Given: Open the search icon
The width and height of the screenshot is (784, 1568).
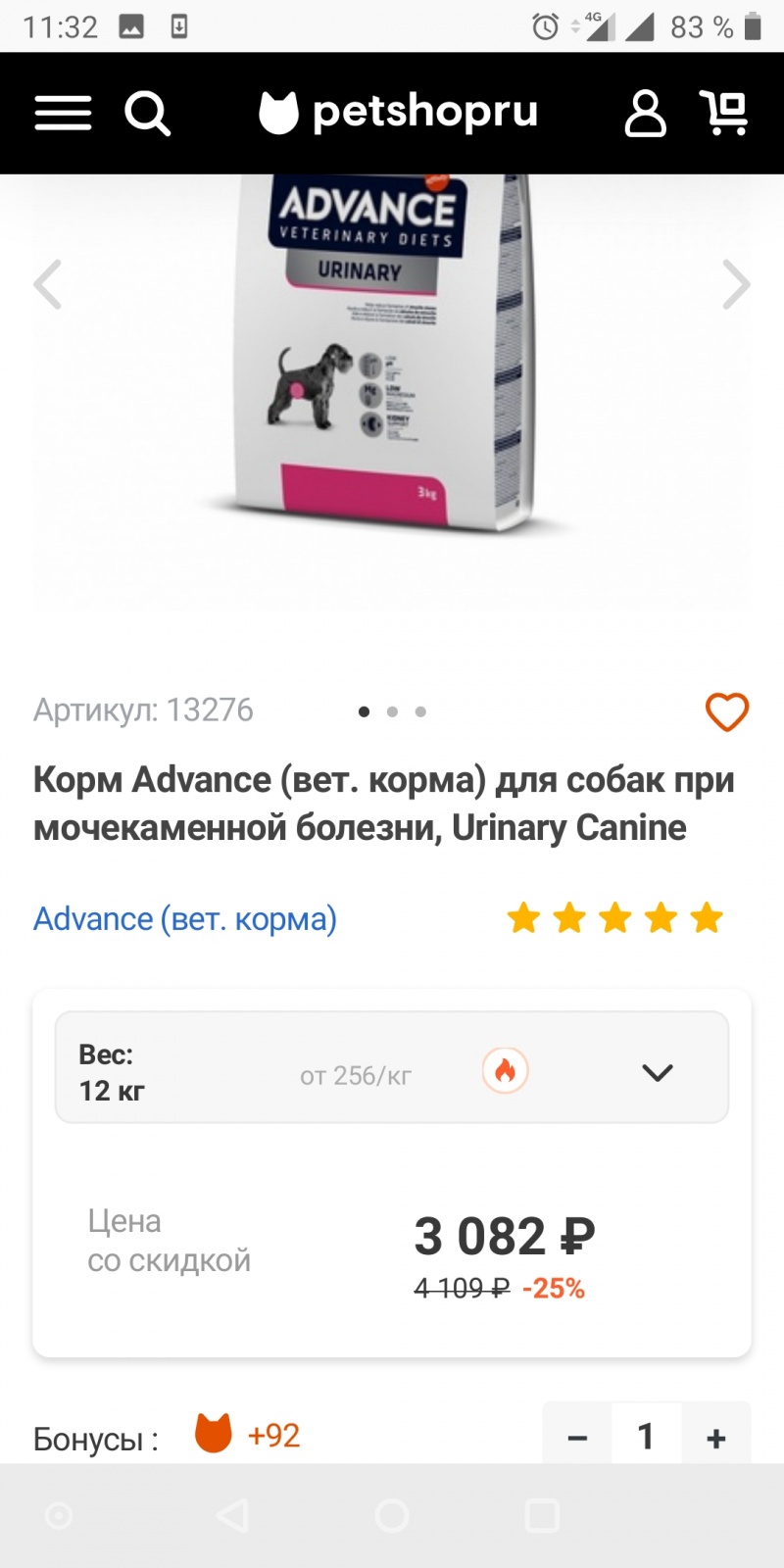Looking at the screenshot, I should [148, 113].
